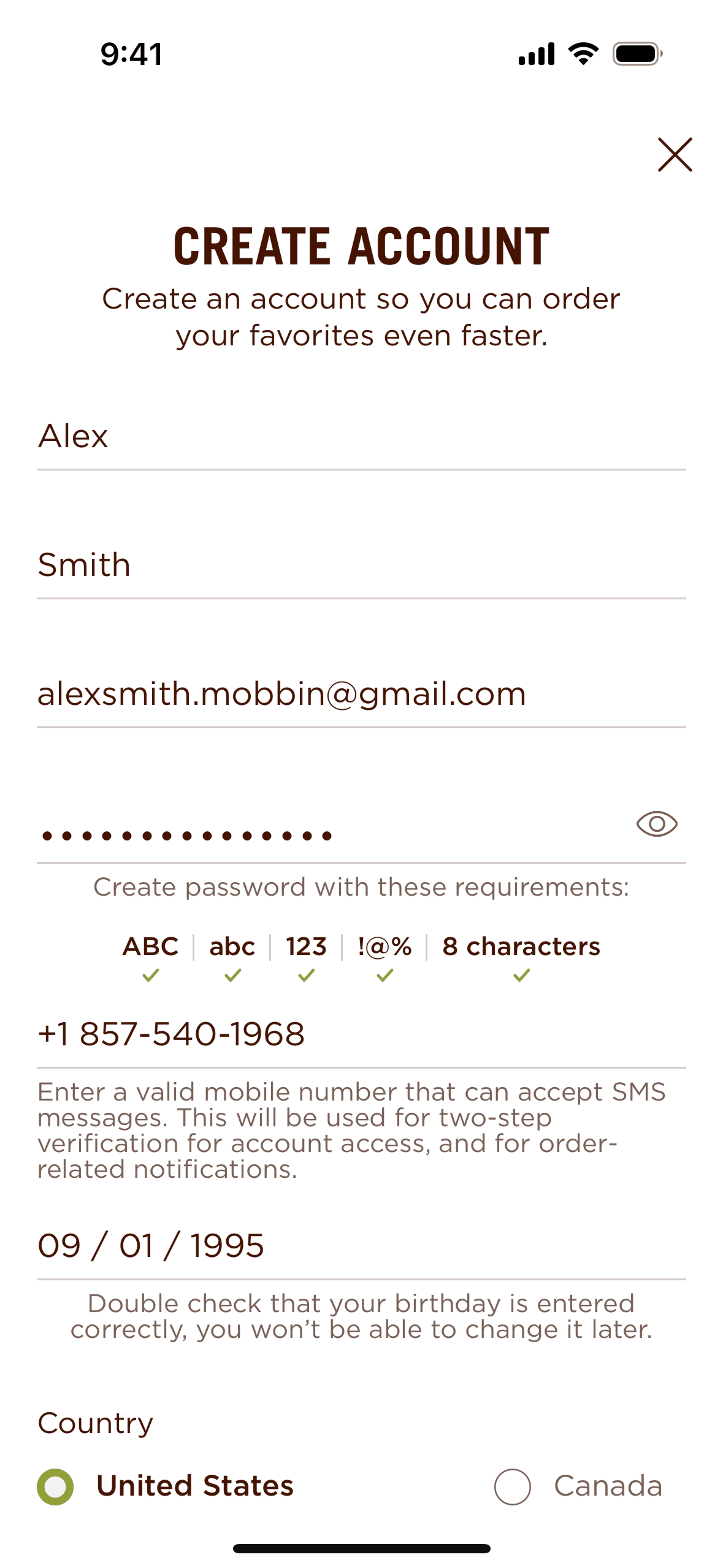Edit the last name field containing Smith
This screenshot has width=723, height=1568.
[361, 566]
